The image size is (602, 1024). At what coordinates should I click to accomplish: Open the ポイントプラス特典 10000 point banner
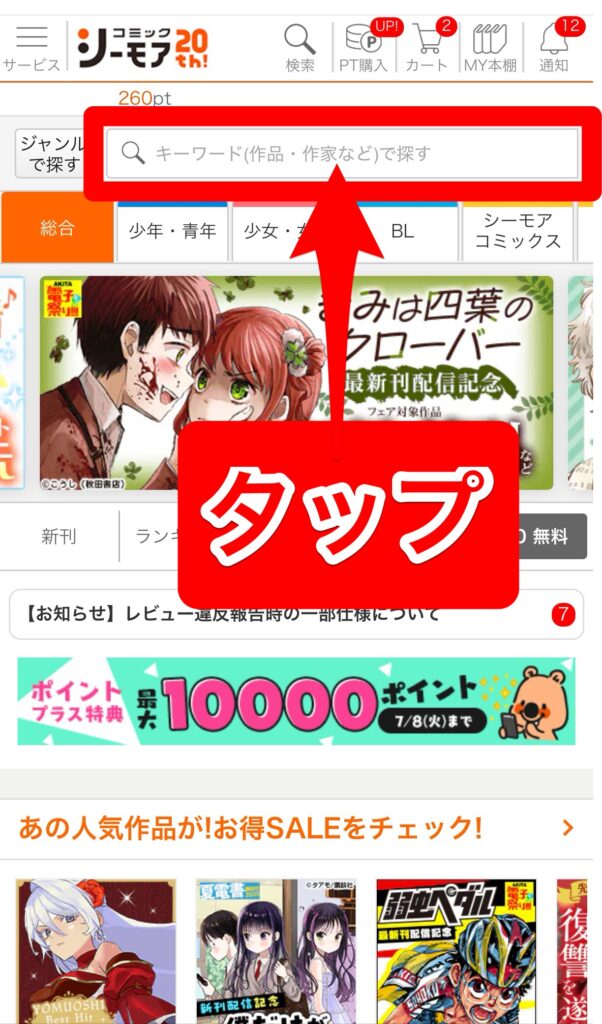296,701
